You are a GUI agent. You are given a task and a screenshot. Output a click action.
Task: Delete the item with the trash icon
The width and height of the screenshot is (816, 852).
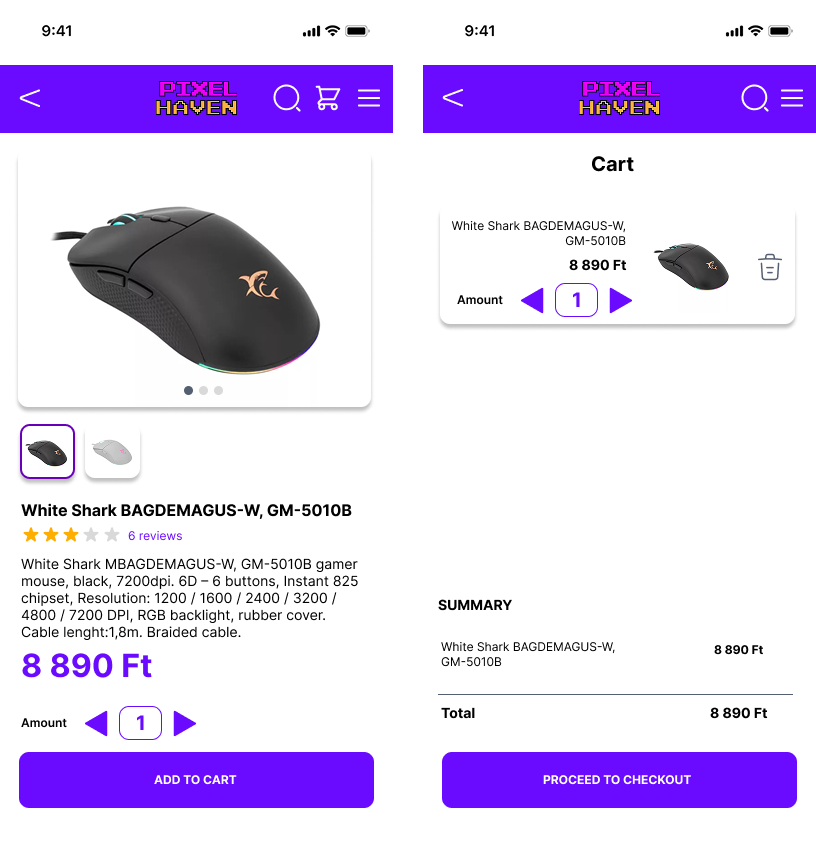(769, 267)
